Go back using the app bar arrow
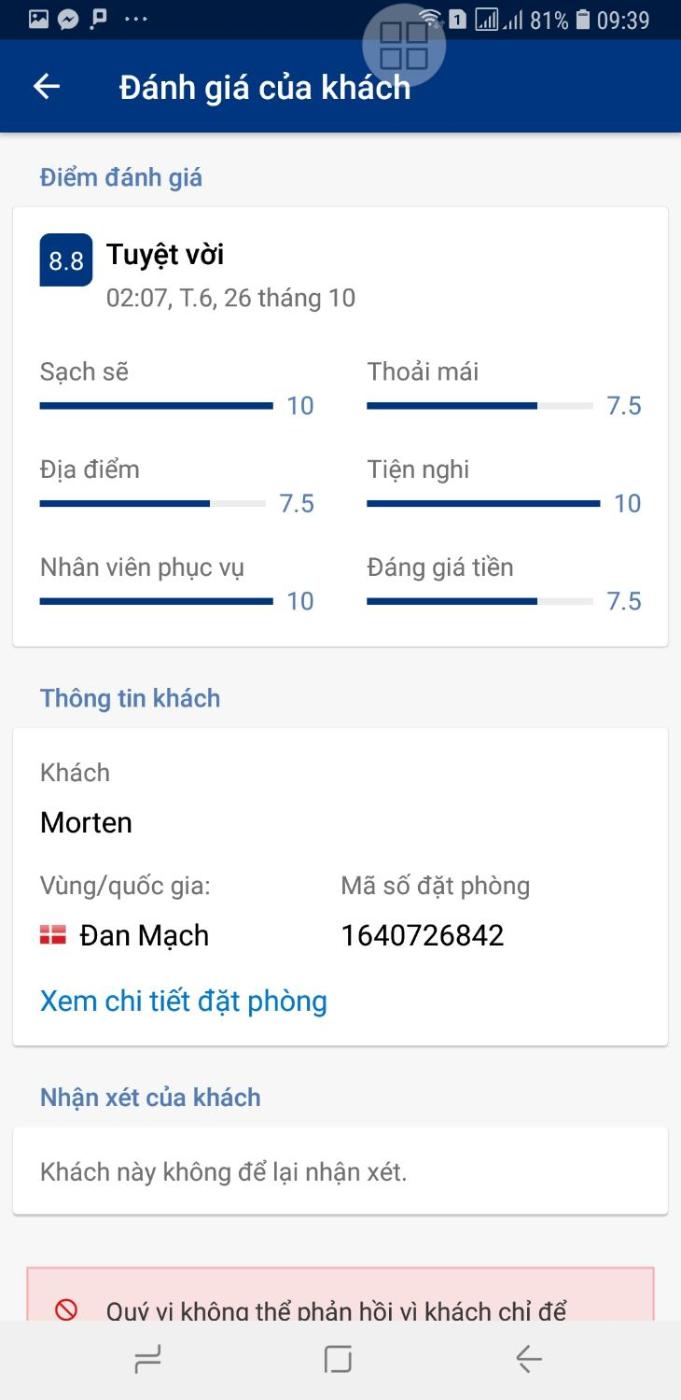681x1400 pixels. pyautogui.click(x=47, y=87)
